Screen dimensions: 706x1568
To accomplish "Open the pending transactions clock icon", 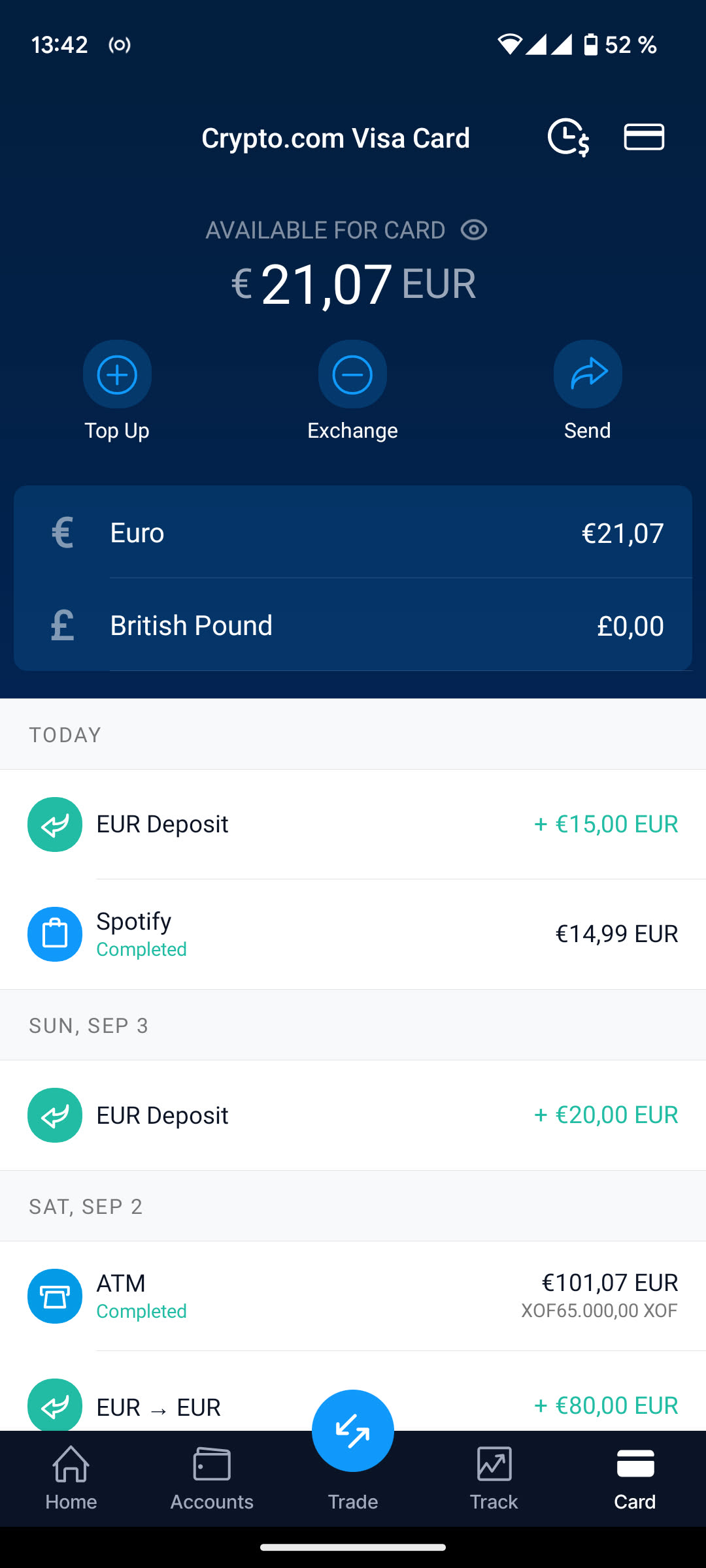I will (568, 137).
